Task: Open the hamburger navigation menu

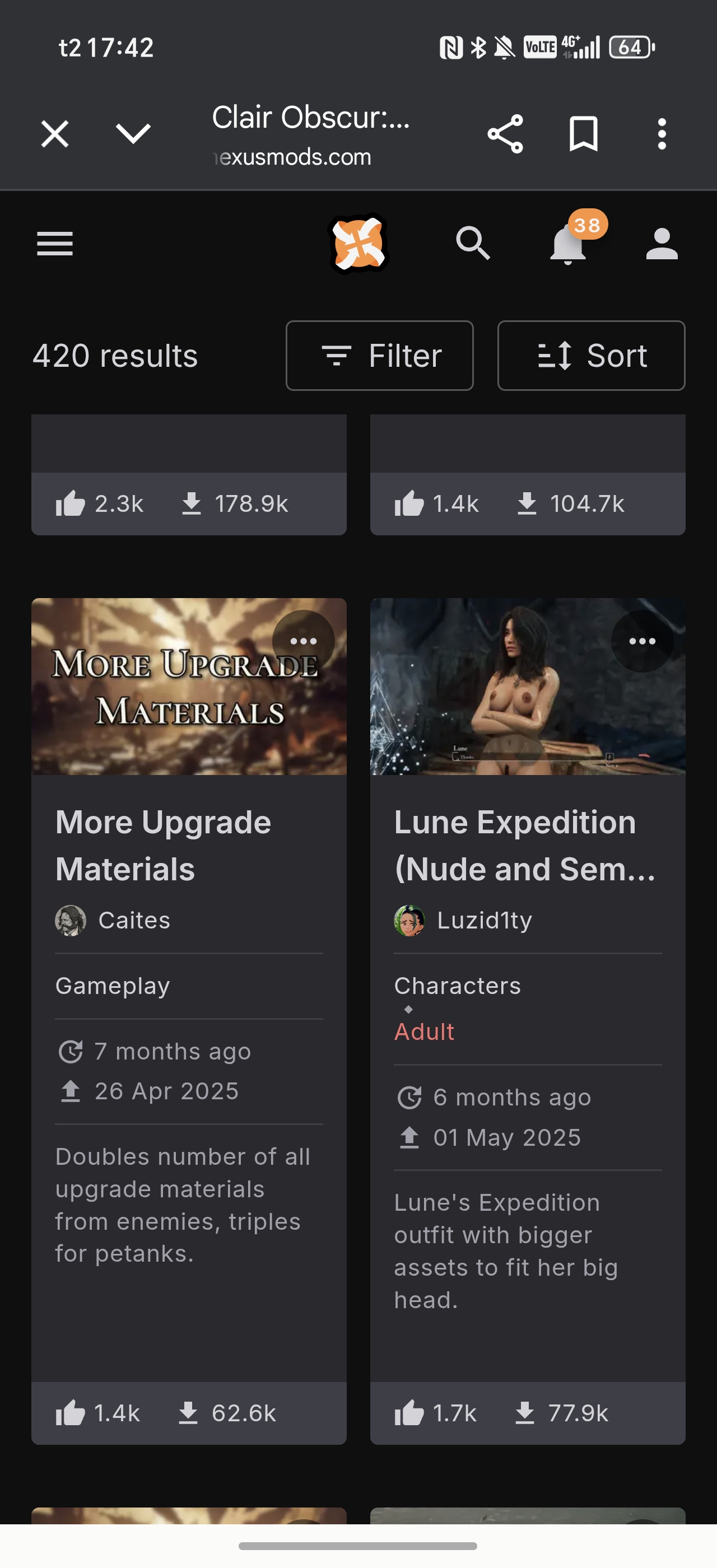Action: [55, 244]
